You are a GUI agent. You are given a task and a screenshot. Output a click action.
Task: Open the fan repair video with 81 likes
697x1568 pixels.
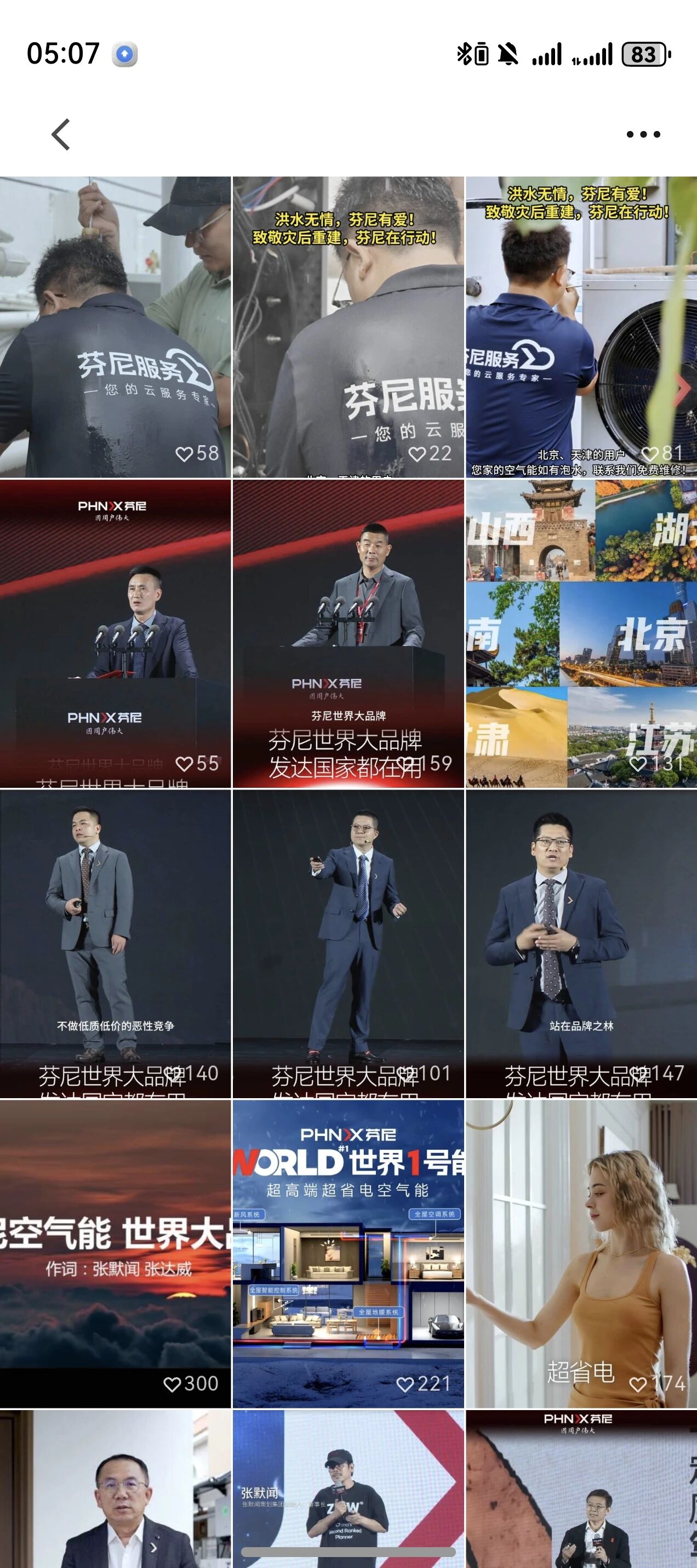coord(581,327)
